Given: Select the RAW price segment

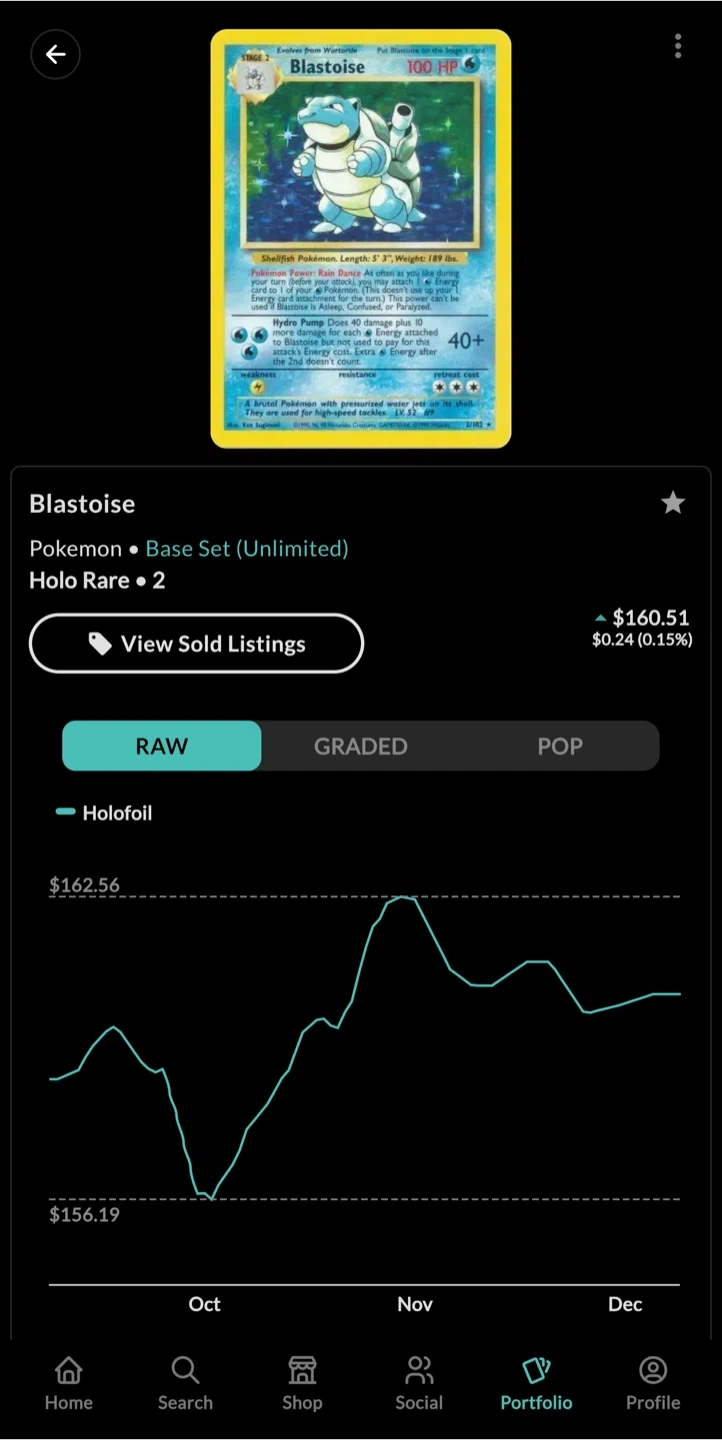Looking at the screenshot, I should tap(162, 746).
